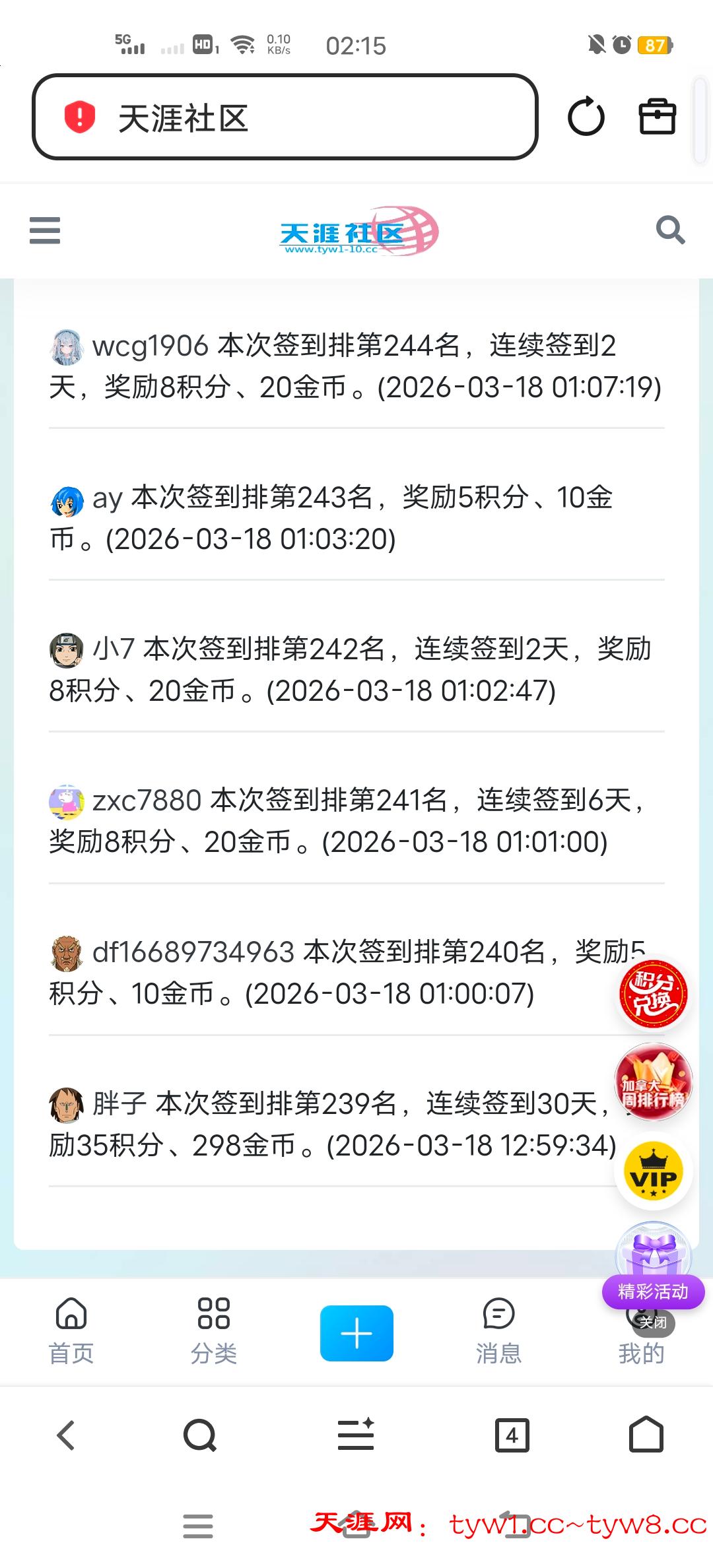This screenshot has width=713, height=1568.
Task: Open the browser toolbox icon
Action: point(658,117)
